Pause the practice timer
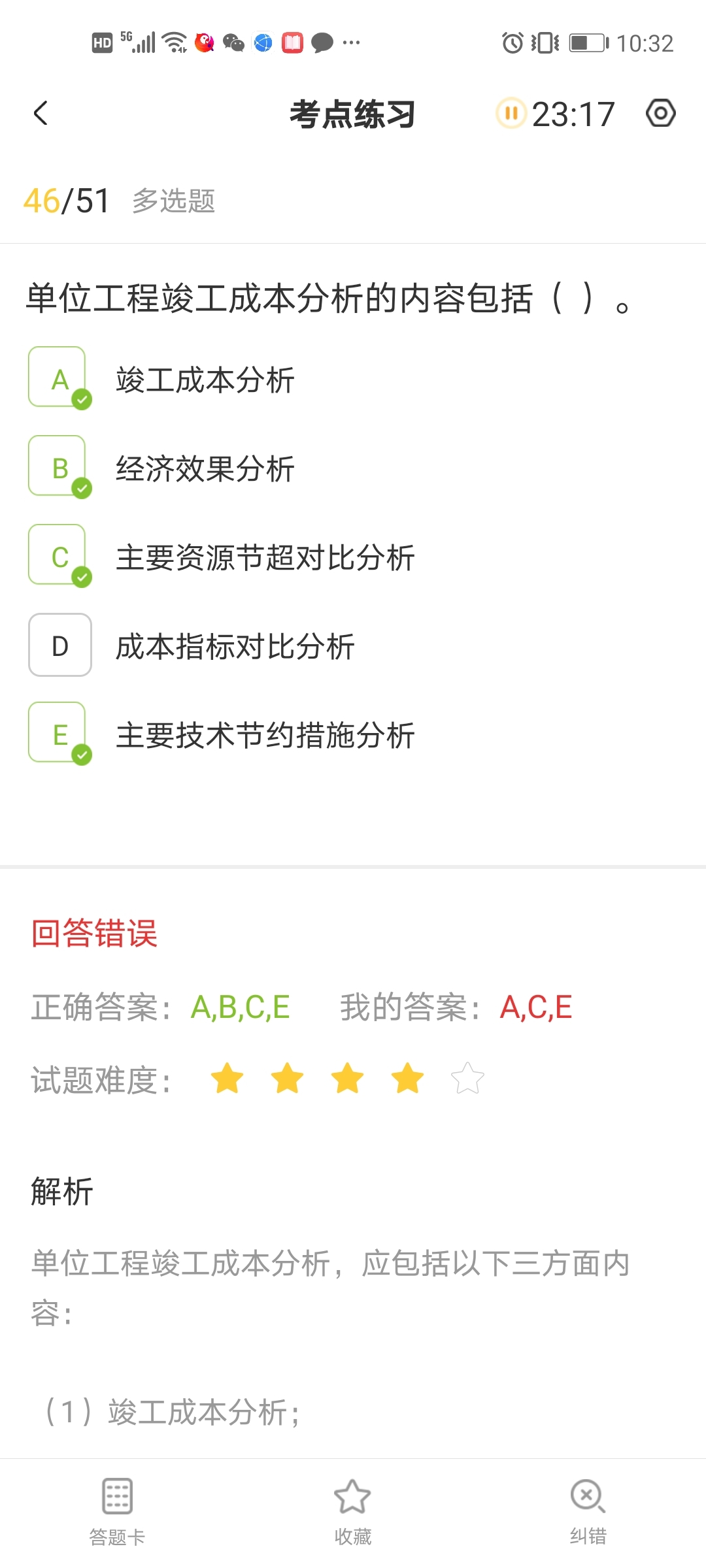 click(x=511, y=114)
